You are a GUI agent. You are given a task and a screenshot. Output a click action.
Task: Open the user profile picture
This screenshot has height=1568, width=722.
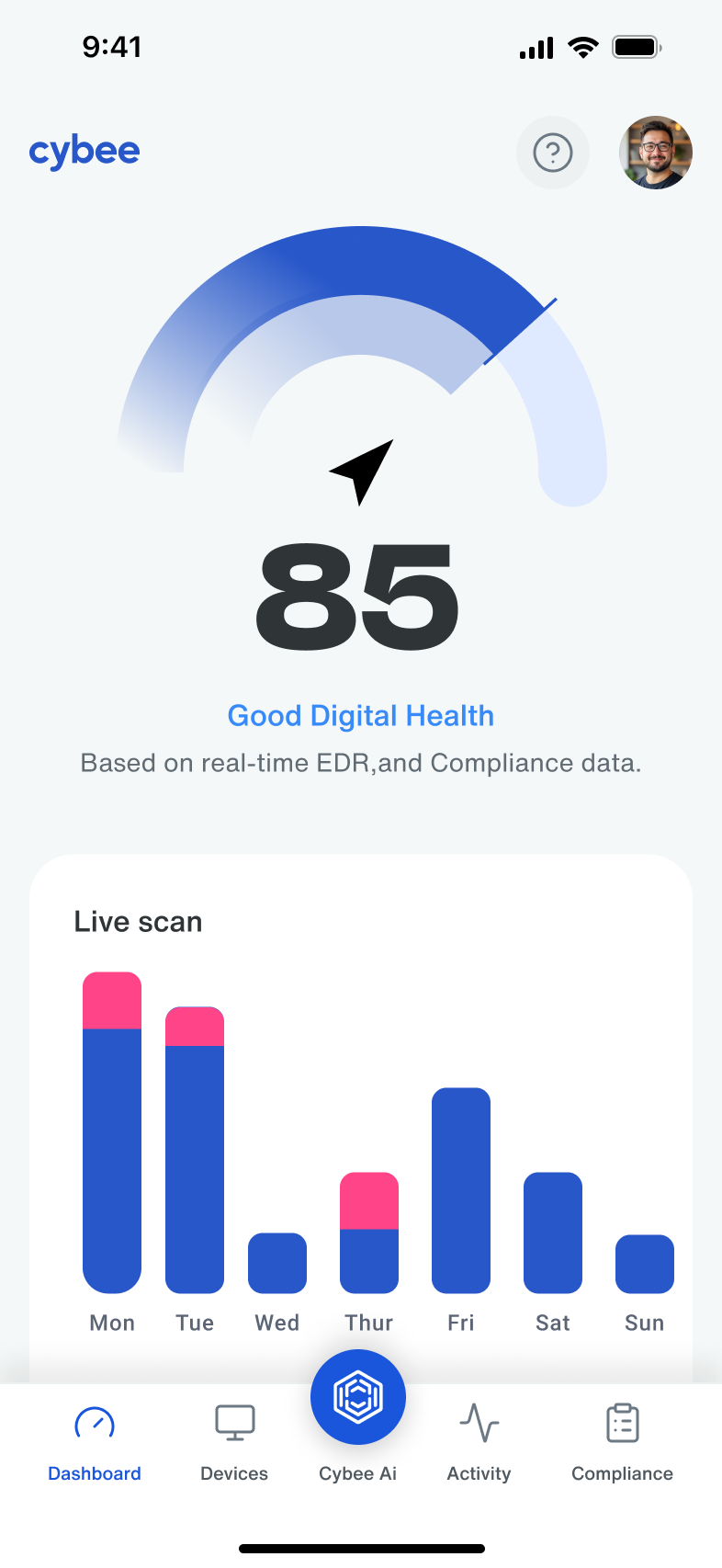[x=655, y=153]
